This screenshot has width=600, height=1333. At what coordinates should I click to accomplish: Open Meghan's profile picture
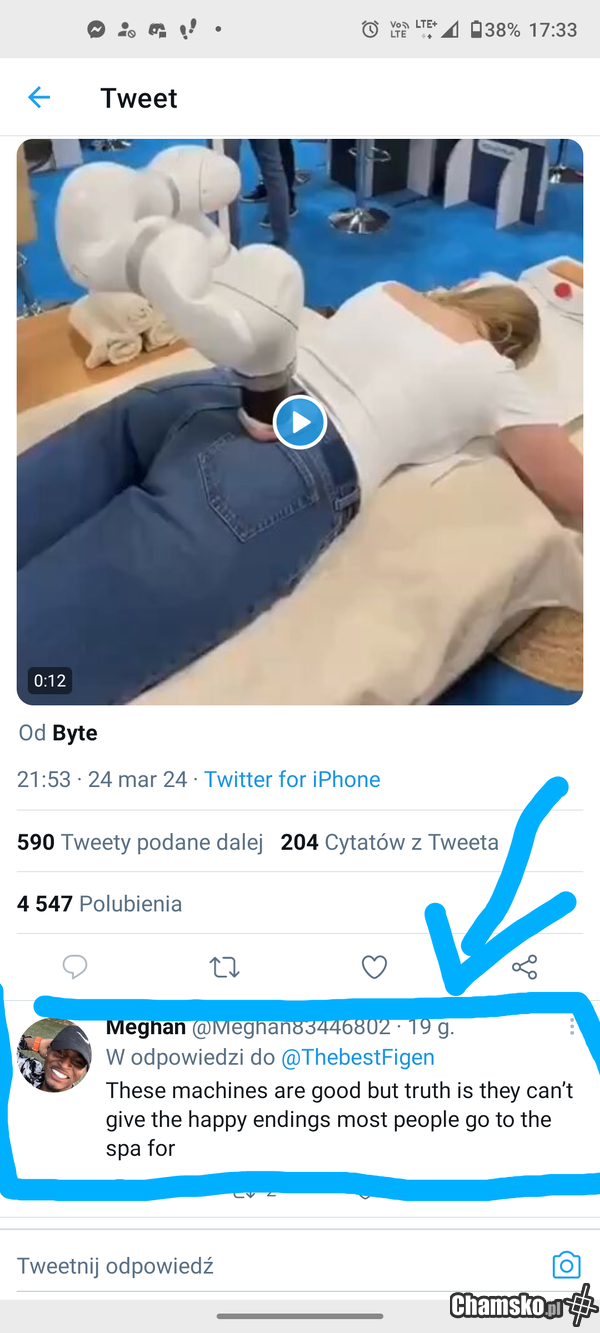point(55,1055)
